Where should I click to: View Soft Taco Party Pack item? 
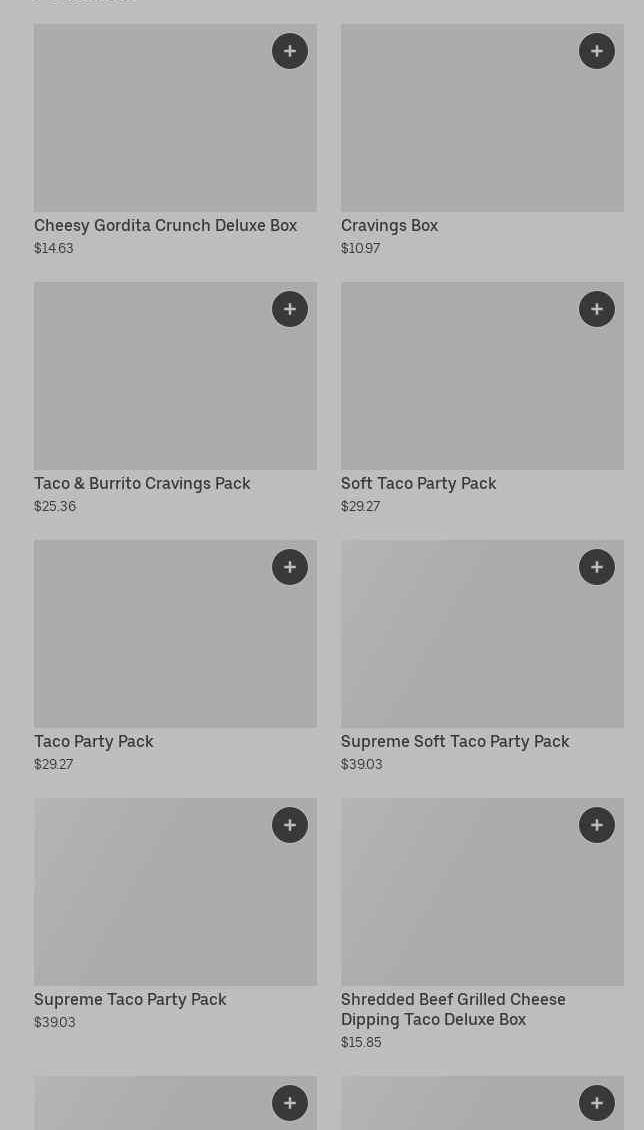(x=418, y=484)
